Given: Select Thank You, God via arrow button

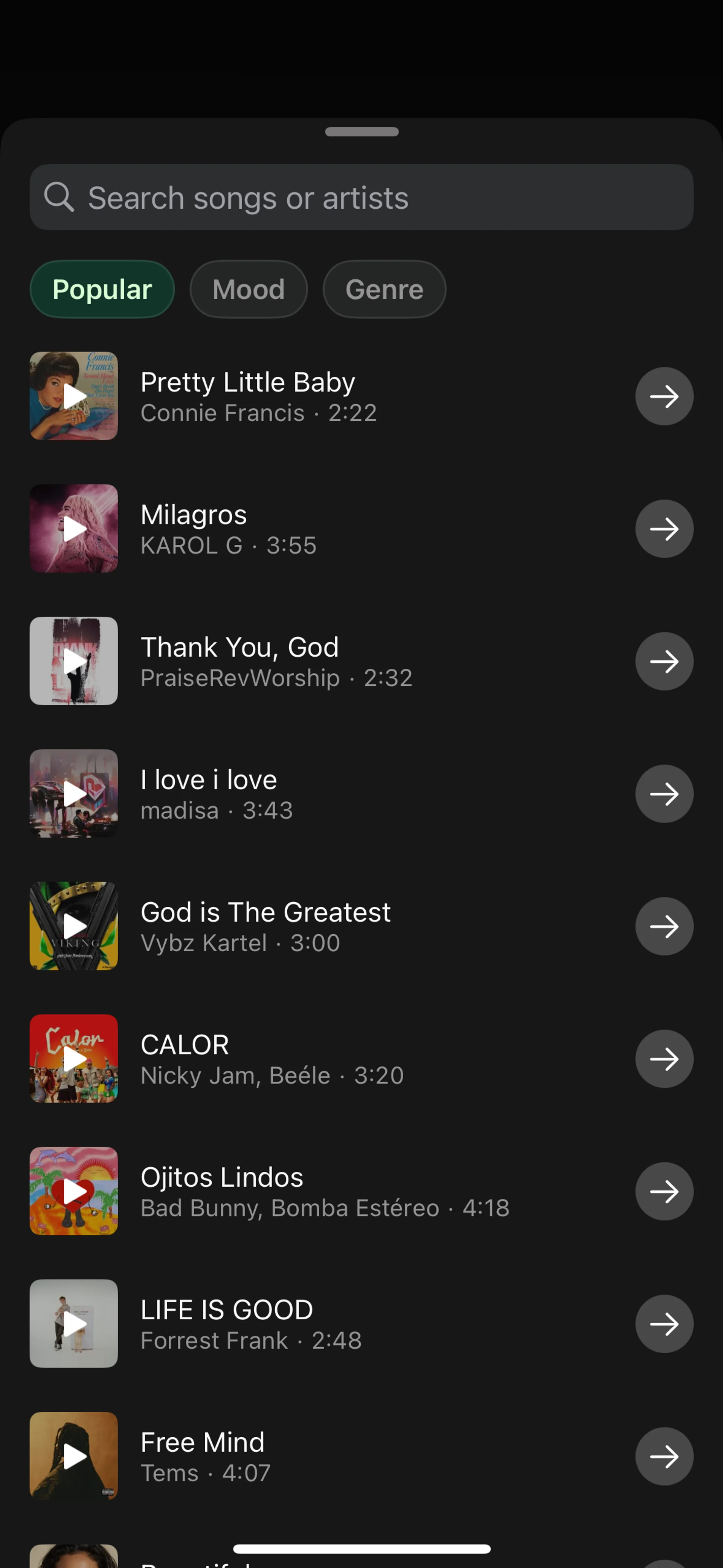Looking at the screenshot, I should click(664, 661).
